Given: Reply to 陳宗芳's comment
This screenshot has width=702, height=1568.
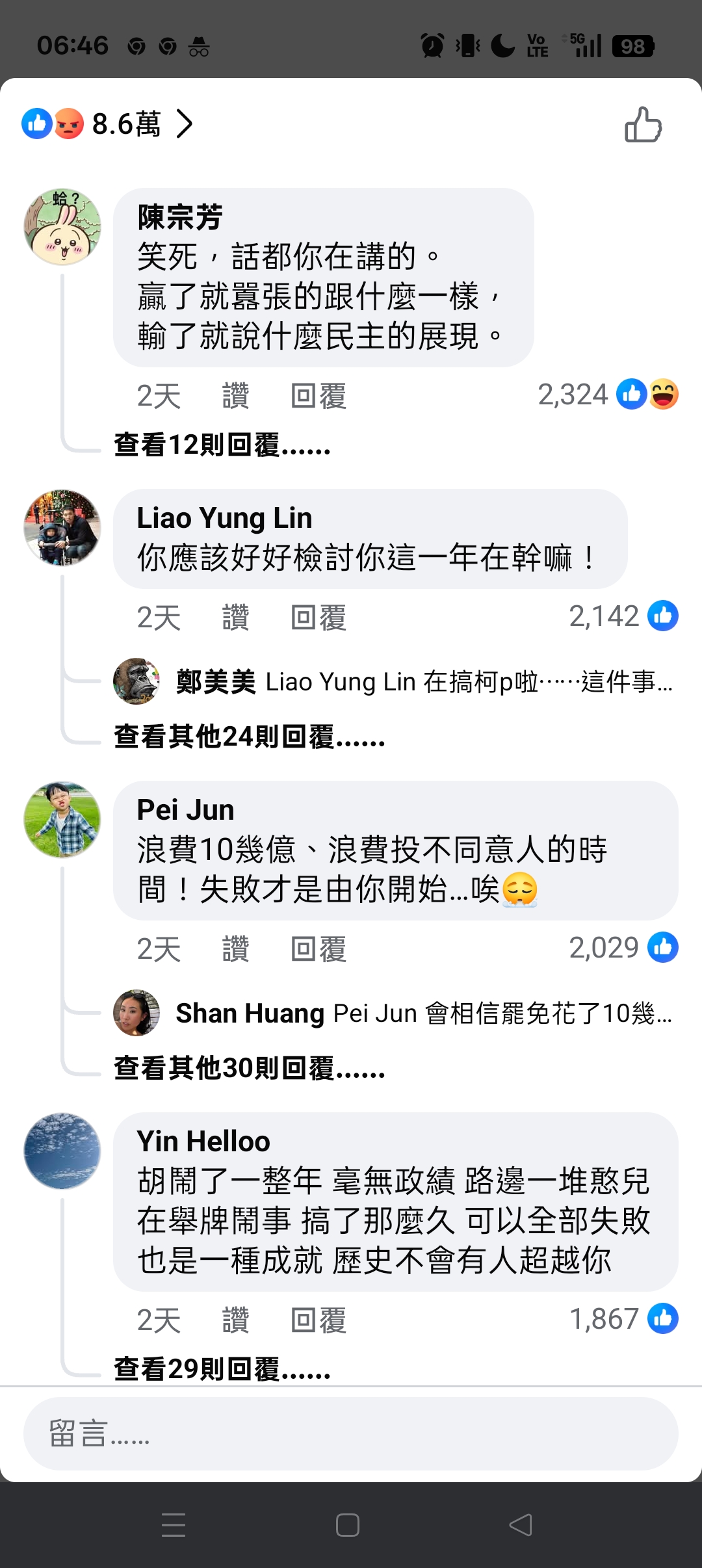Looking at the screenshot, I should [318, 396].
